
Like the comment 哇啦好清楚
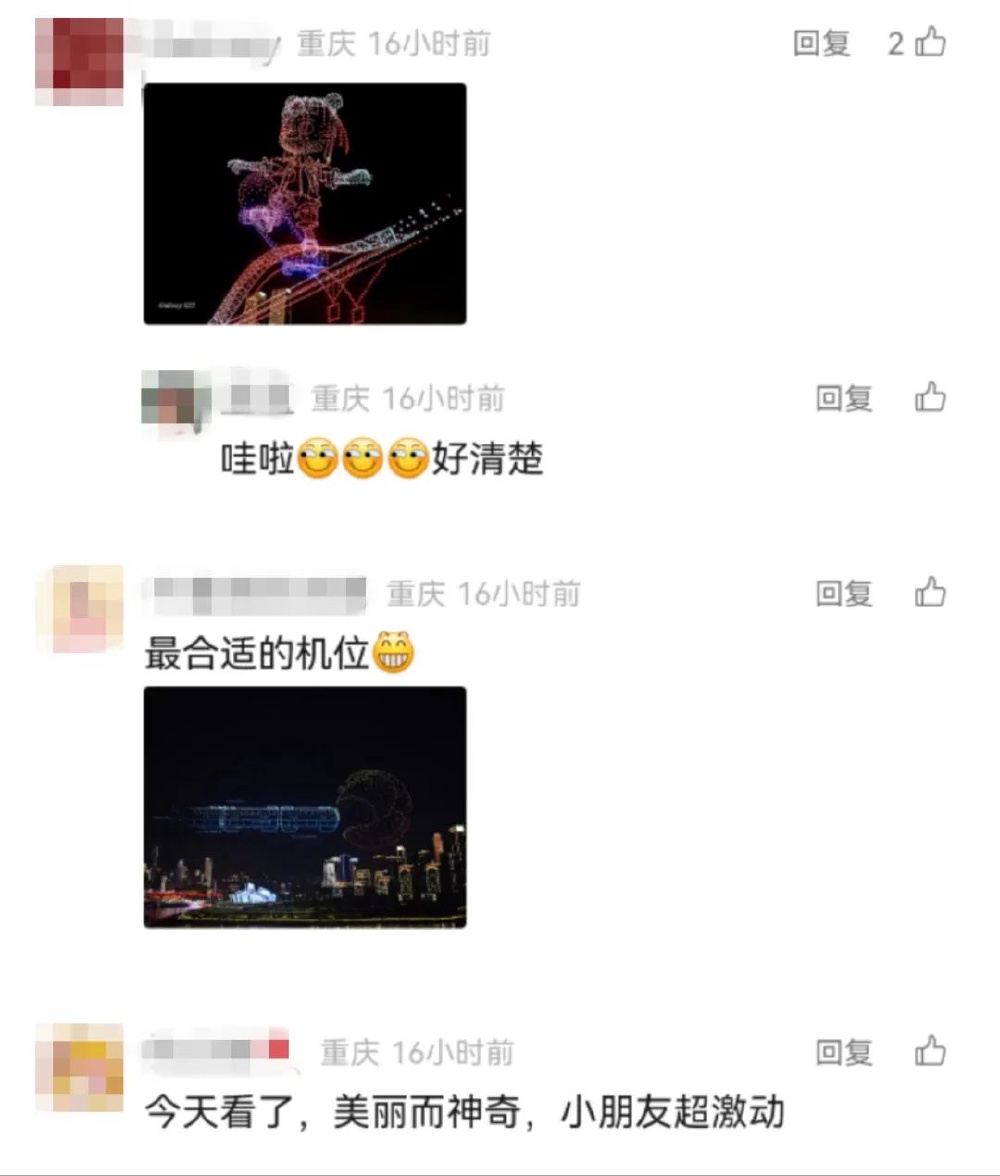(x=930, y=398)
